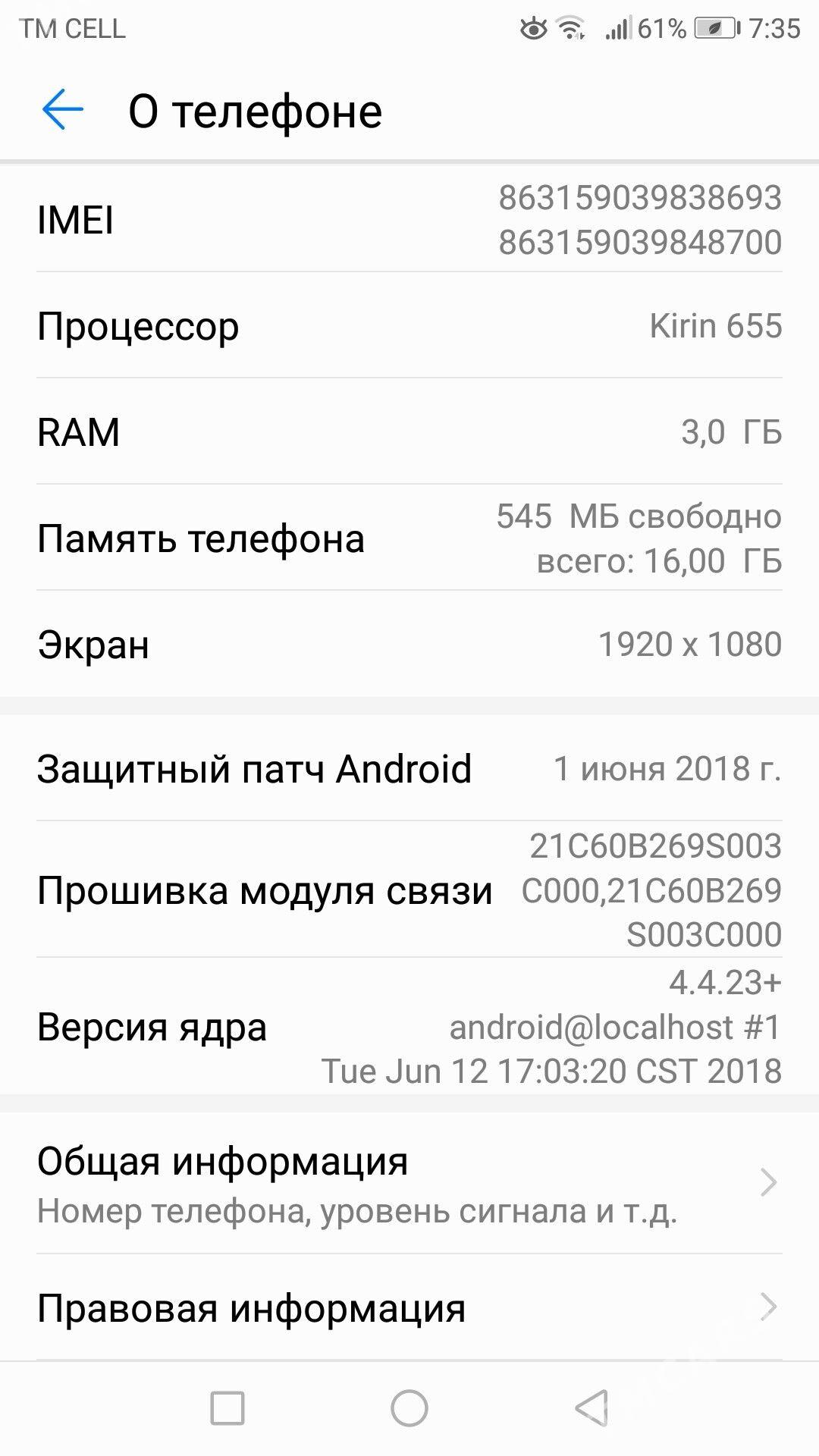The width and height of the screenshot is (819, 1456).
Task: Go back from the О телефоне screen
Action: click(62, 111)
